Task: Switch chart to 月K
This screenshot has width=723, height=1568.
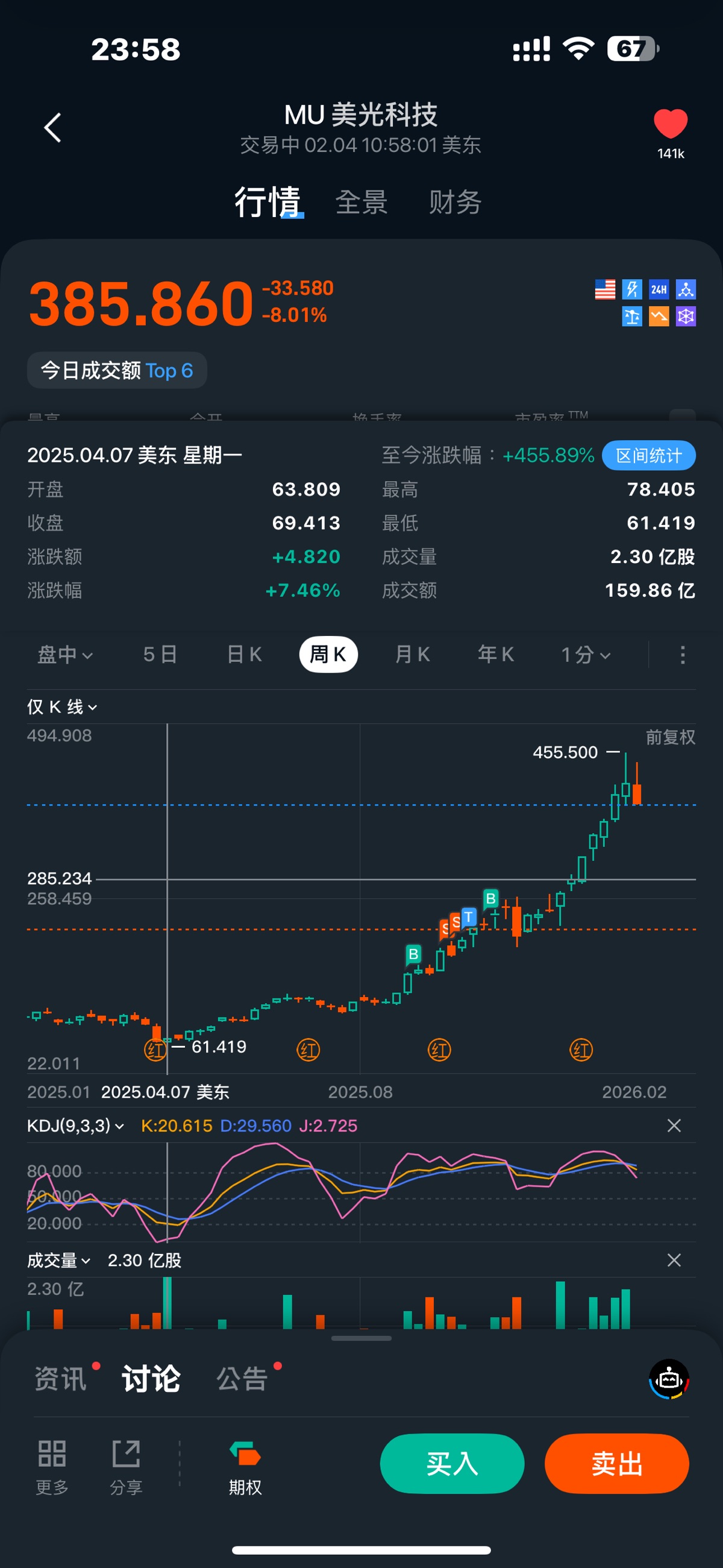Action: [412, 654]
